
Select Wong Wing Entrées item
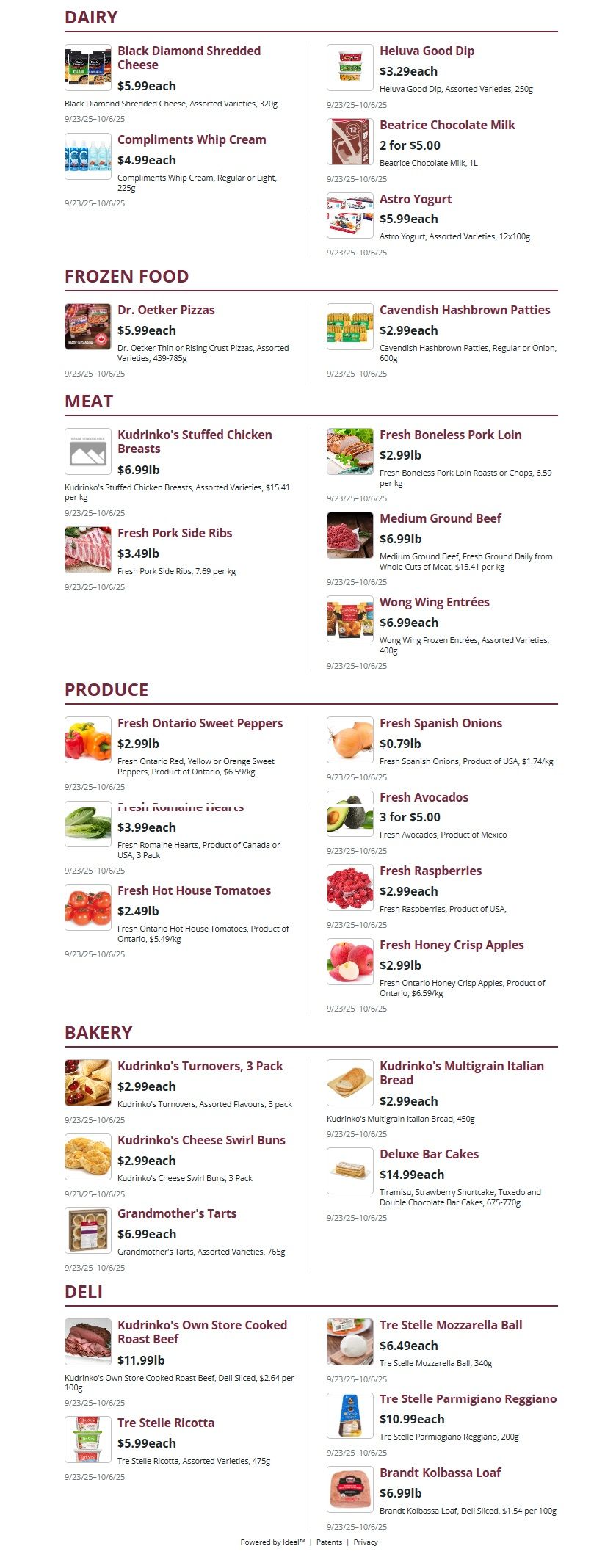[x=434, y=602]
